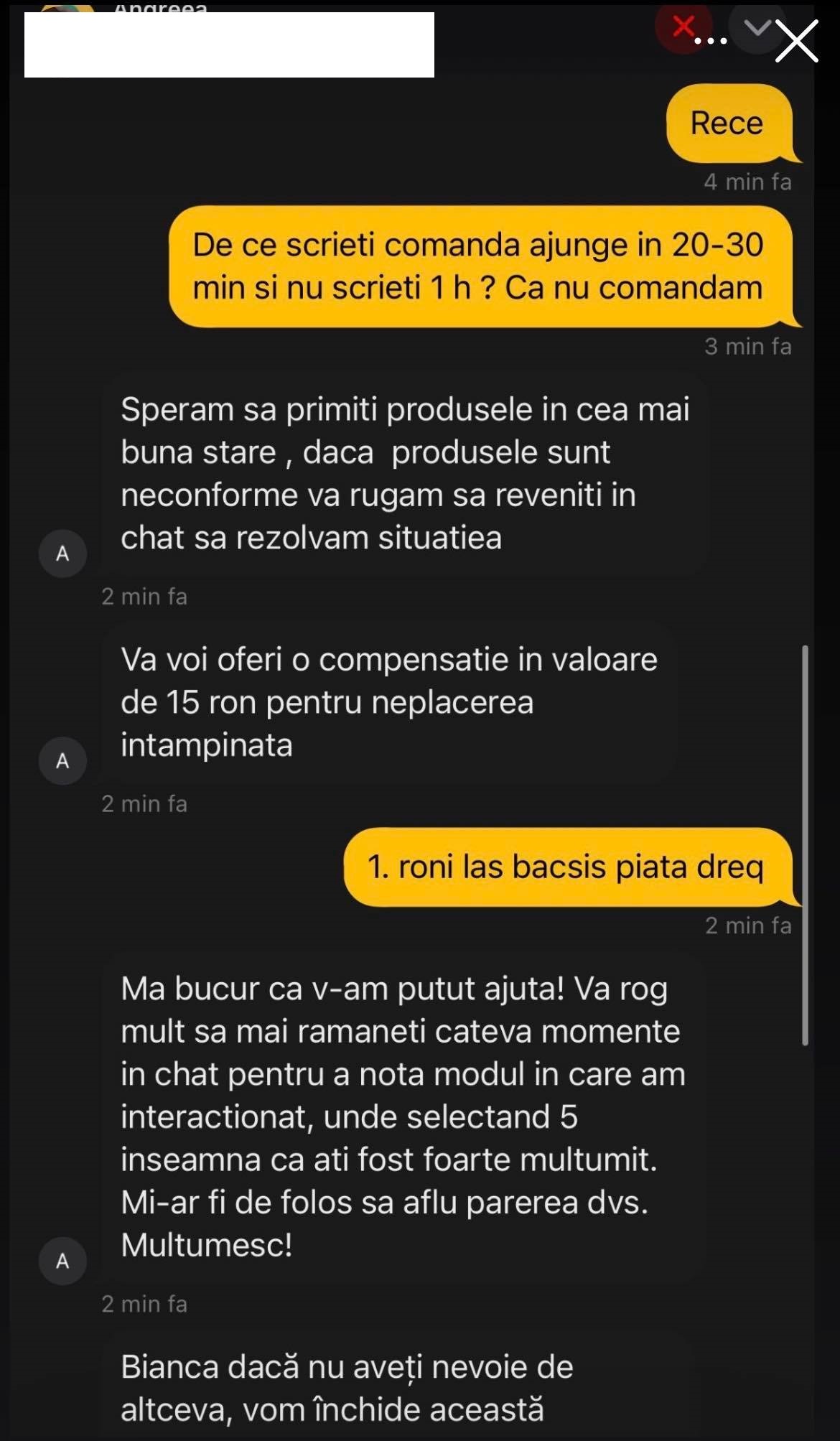The width and height of the screenshot is (840, 1441).
Task: Open the three-dot overflow menu
Action: point(711,41)
